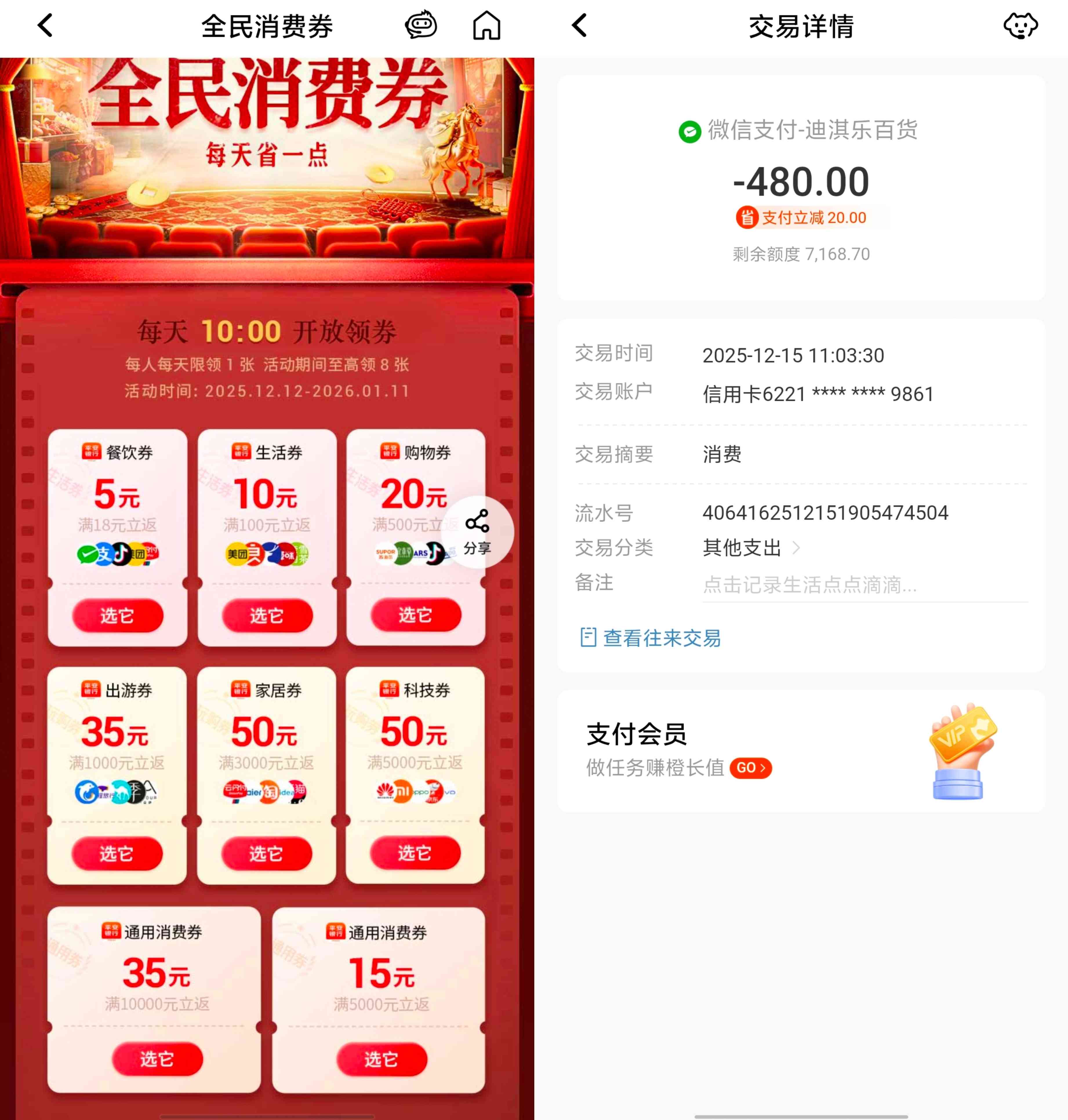Tap GO on the 支付会员 card
The width and height of the screenshot is (1068, 1120).
tap(750, 768)
